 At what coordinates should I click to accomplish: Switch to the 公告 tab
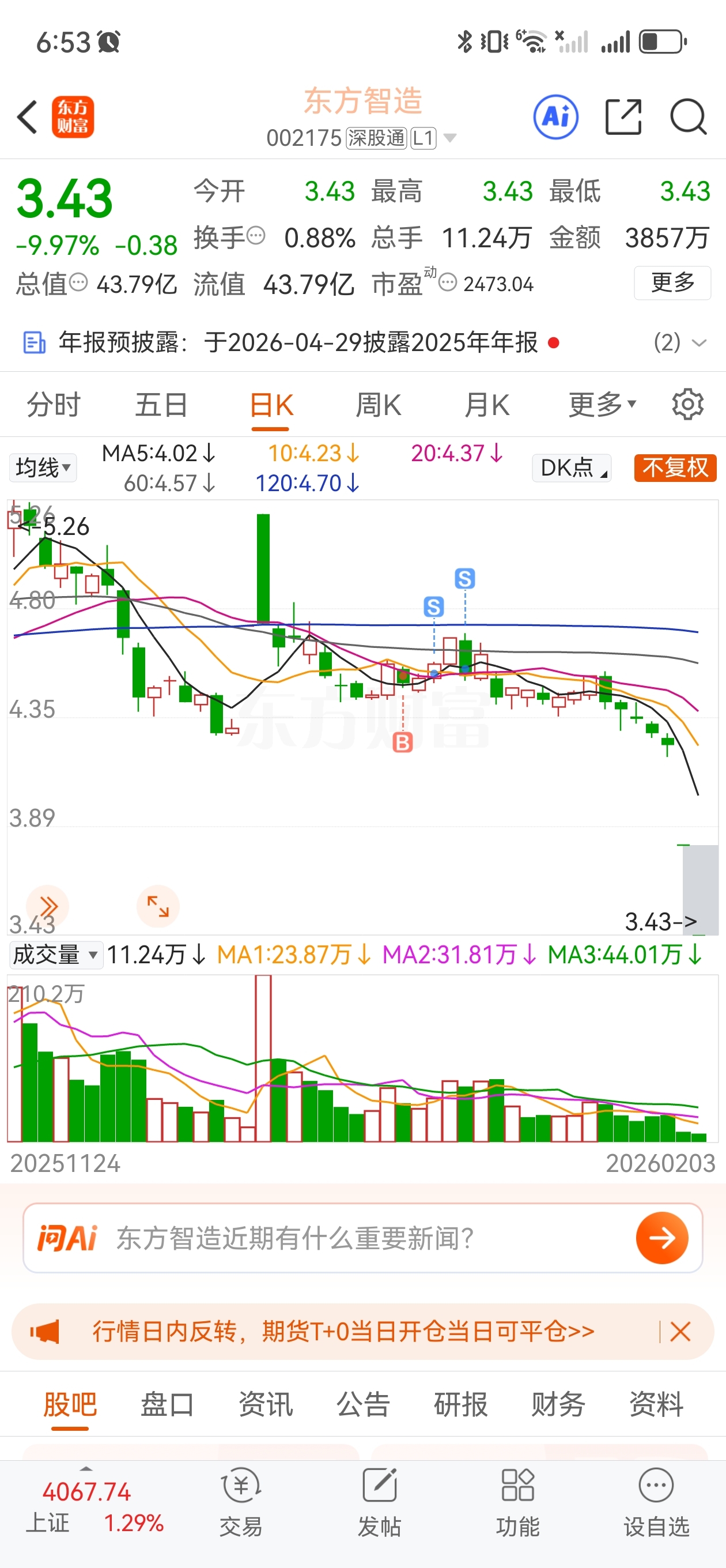click(x=362, y=1405)
